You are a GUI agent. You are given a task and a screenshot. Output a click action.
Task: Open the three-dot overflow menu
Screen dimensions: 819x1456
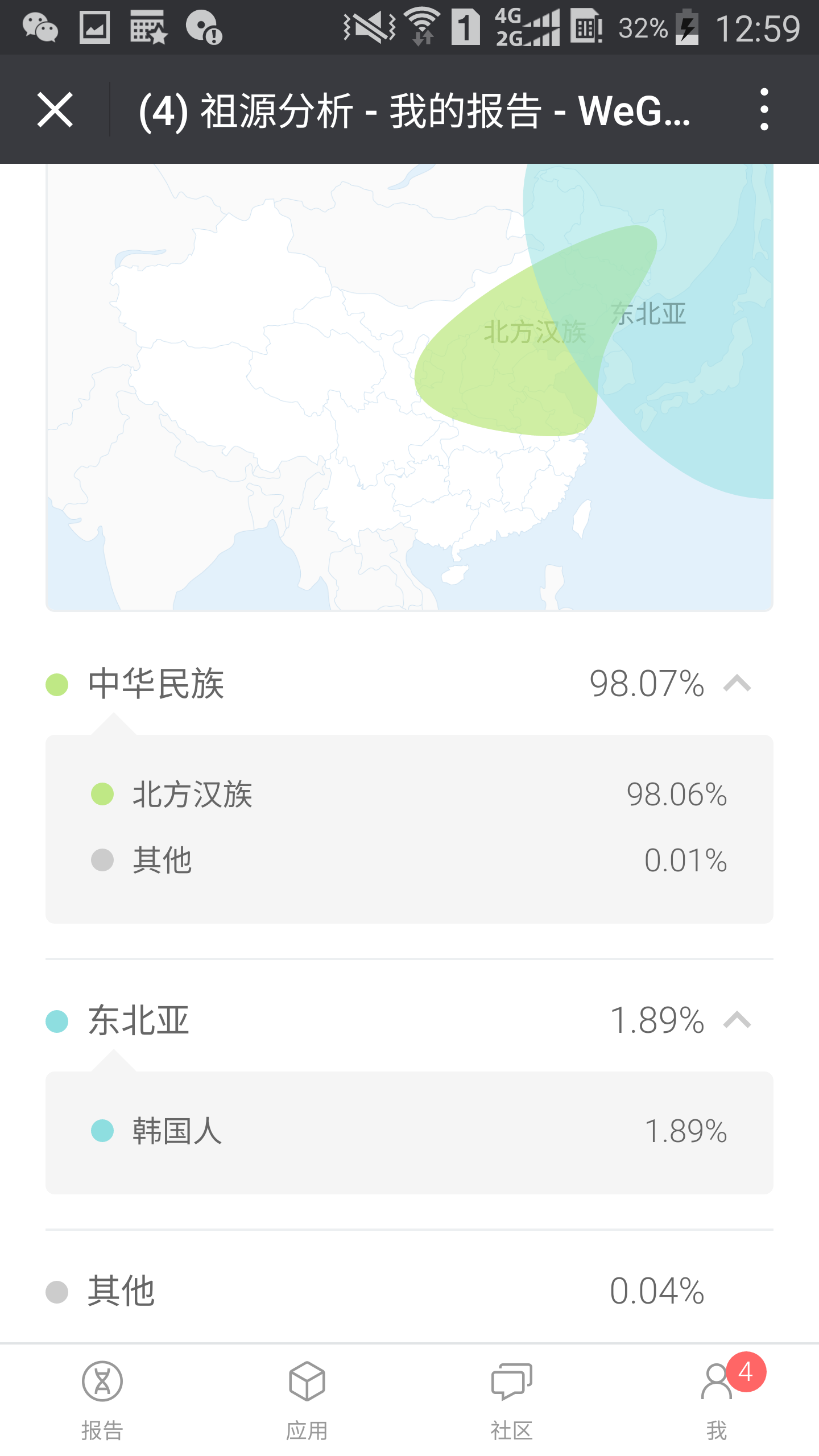point(764,110)
